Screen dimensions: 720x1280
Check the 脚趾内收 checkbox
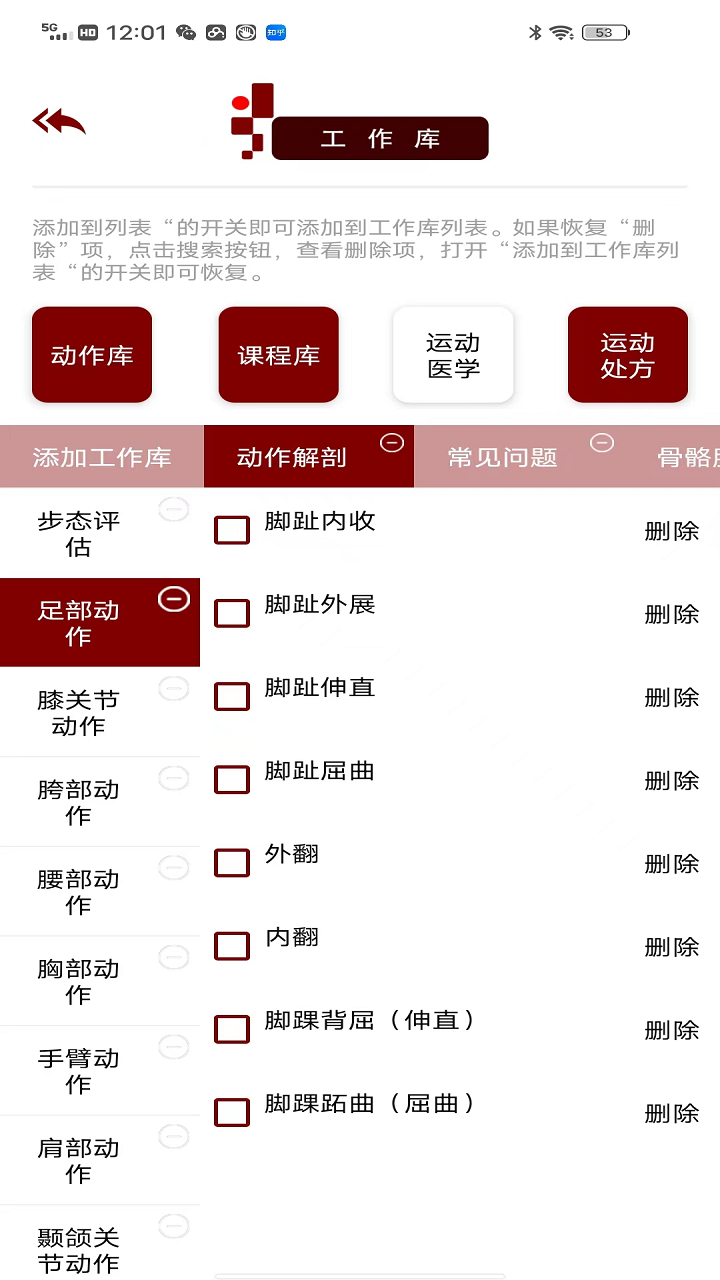point(231,530)
